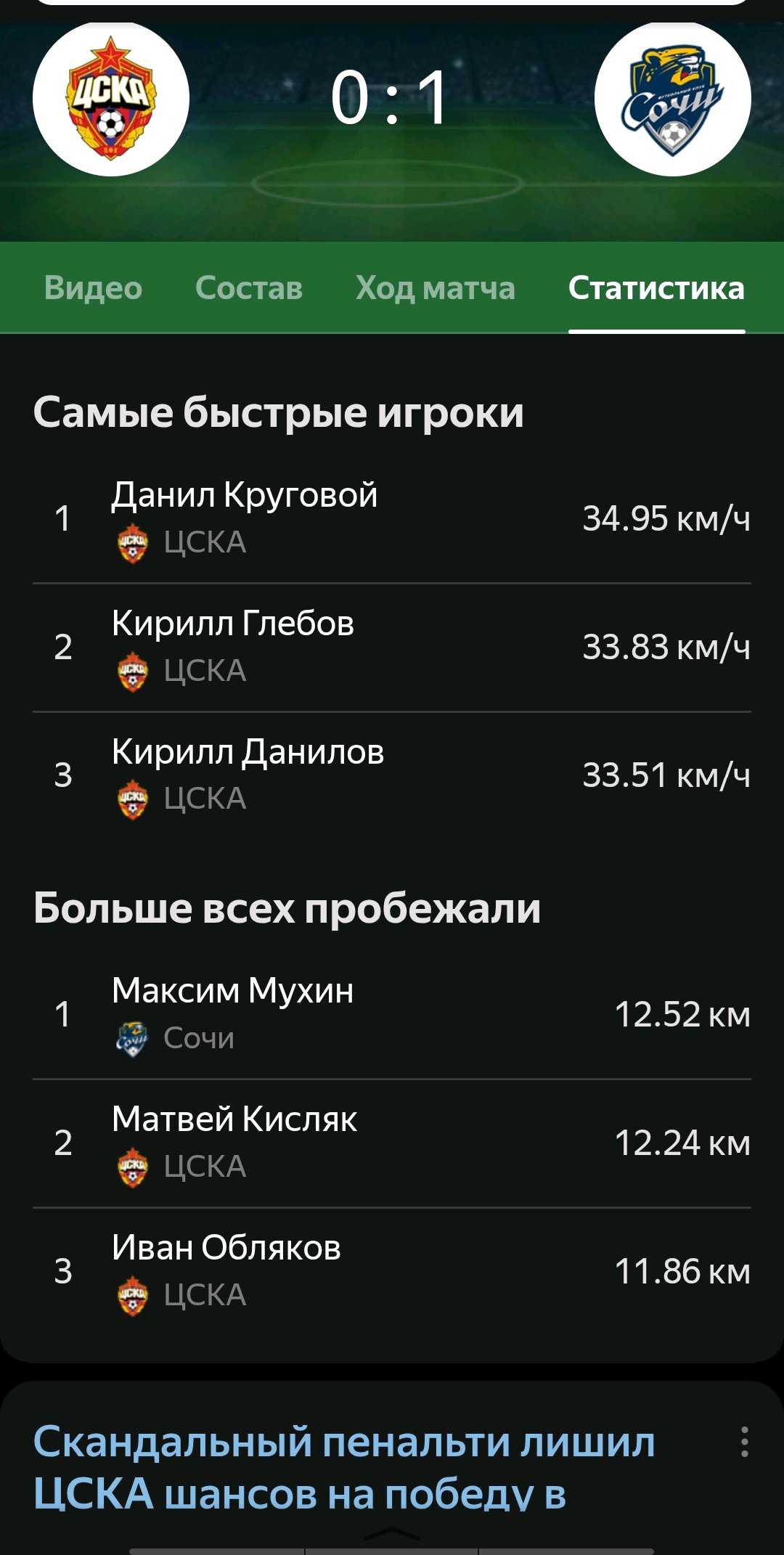Tap the Статистика tab
The image size is (784, 1555).
tap(656, 288)
